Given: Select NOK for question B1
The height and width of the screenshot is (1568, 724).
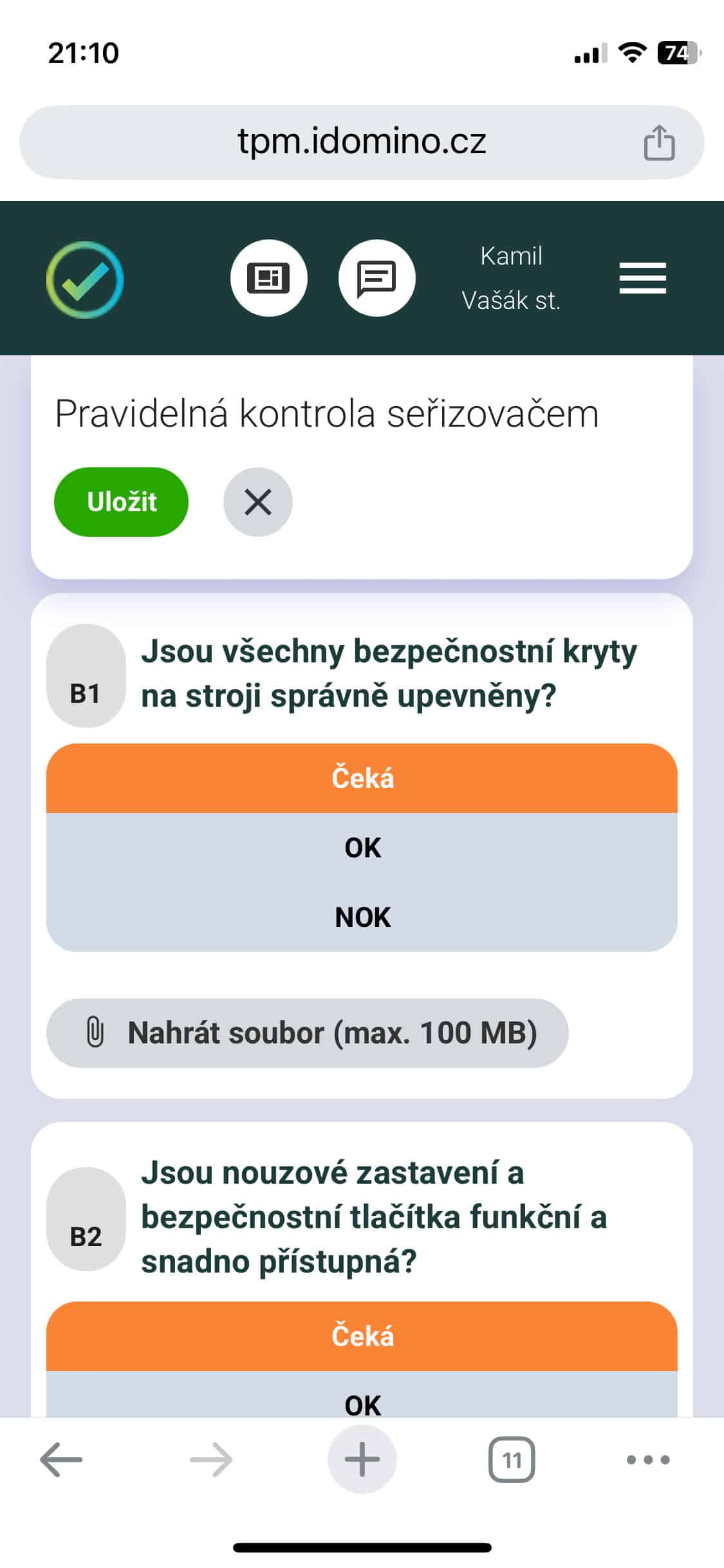Looking at the screenshot, I should [362, 917].
